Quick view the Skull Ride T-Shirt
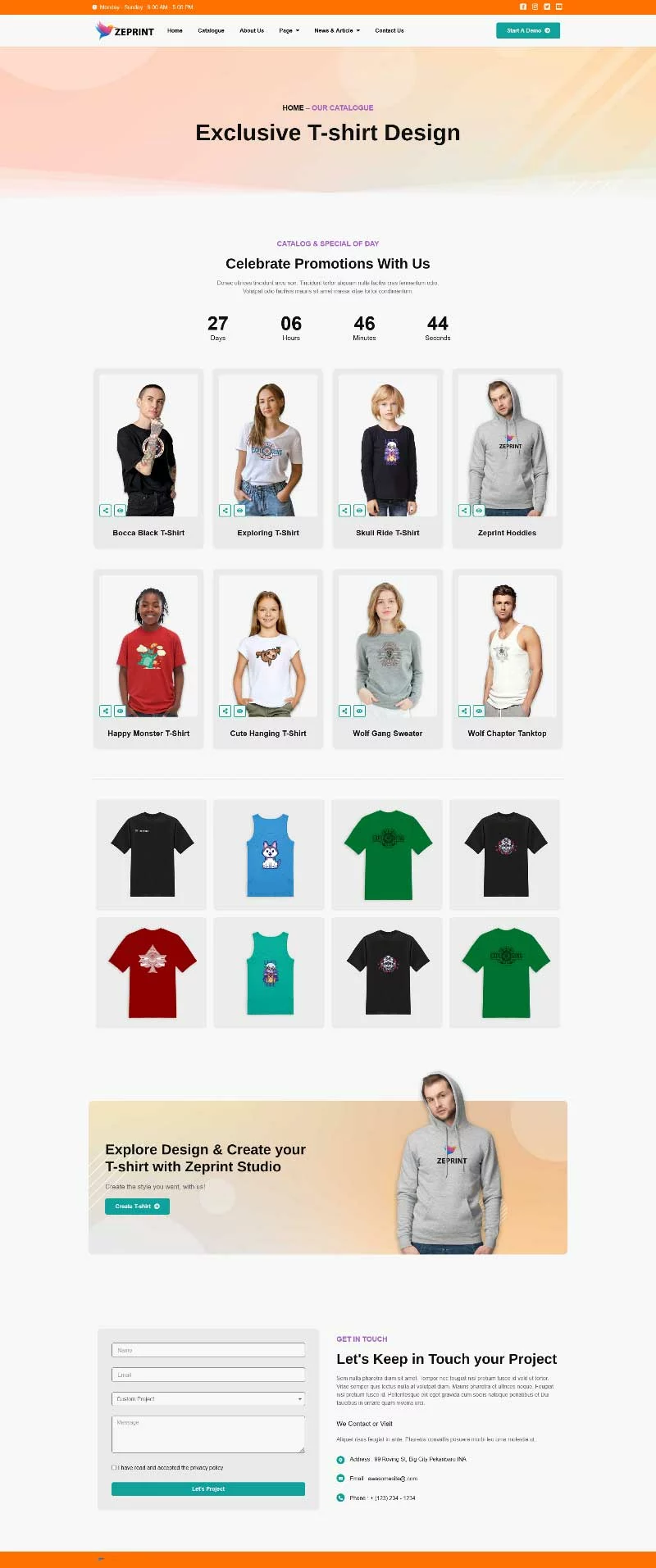This screenshot has width=656, height=1568. pyautogui.click(x=359, y=511)
